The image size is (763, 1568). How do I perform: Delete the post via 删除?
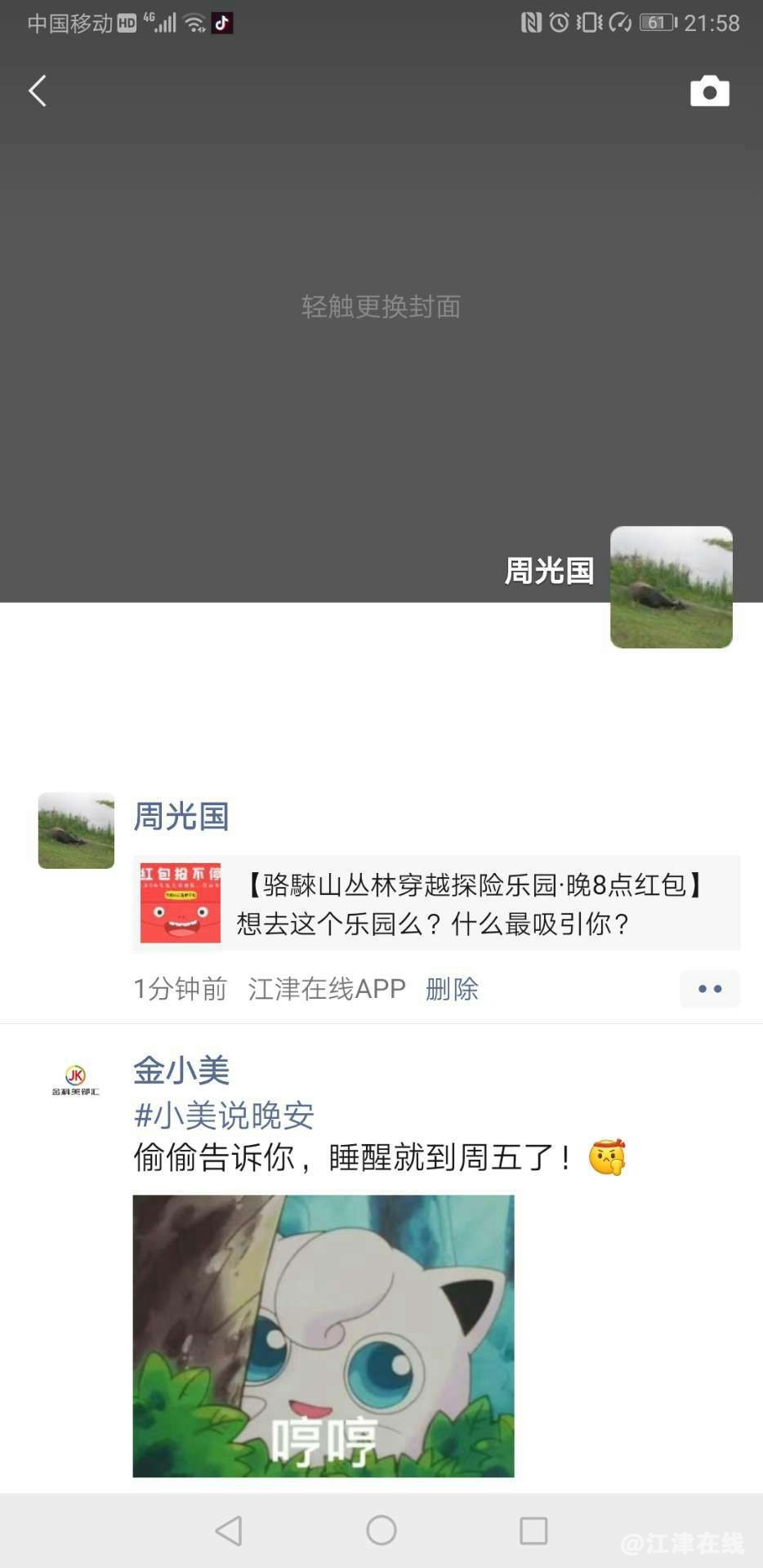452,989
